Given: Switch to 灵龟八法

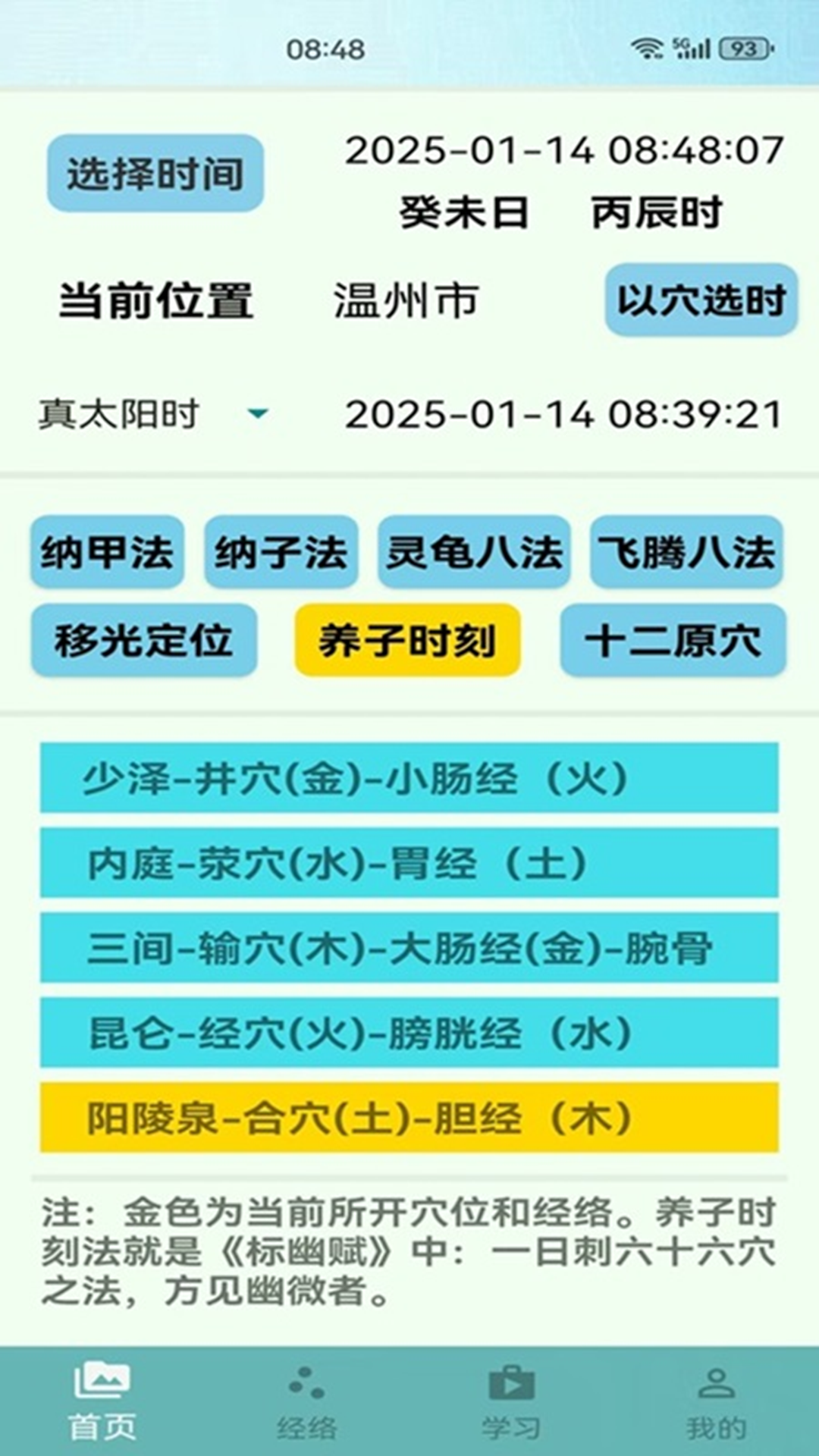Looking at the screenshot, I should 474,551.
